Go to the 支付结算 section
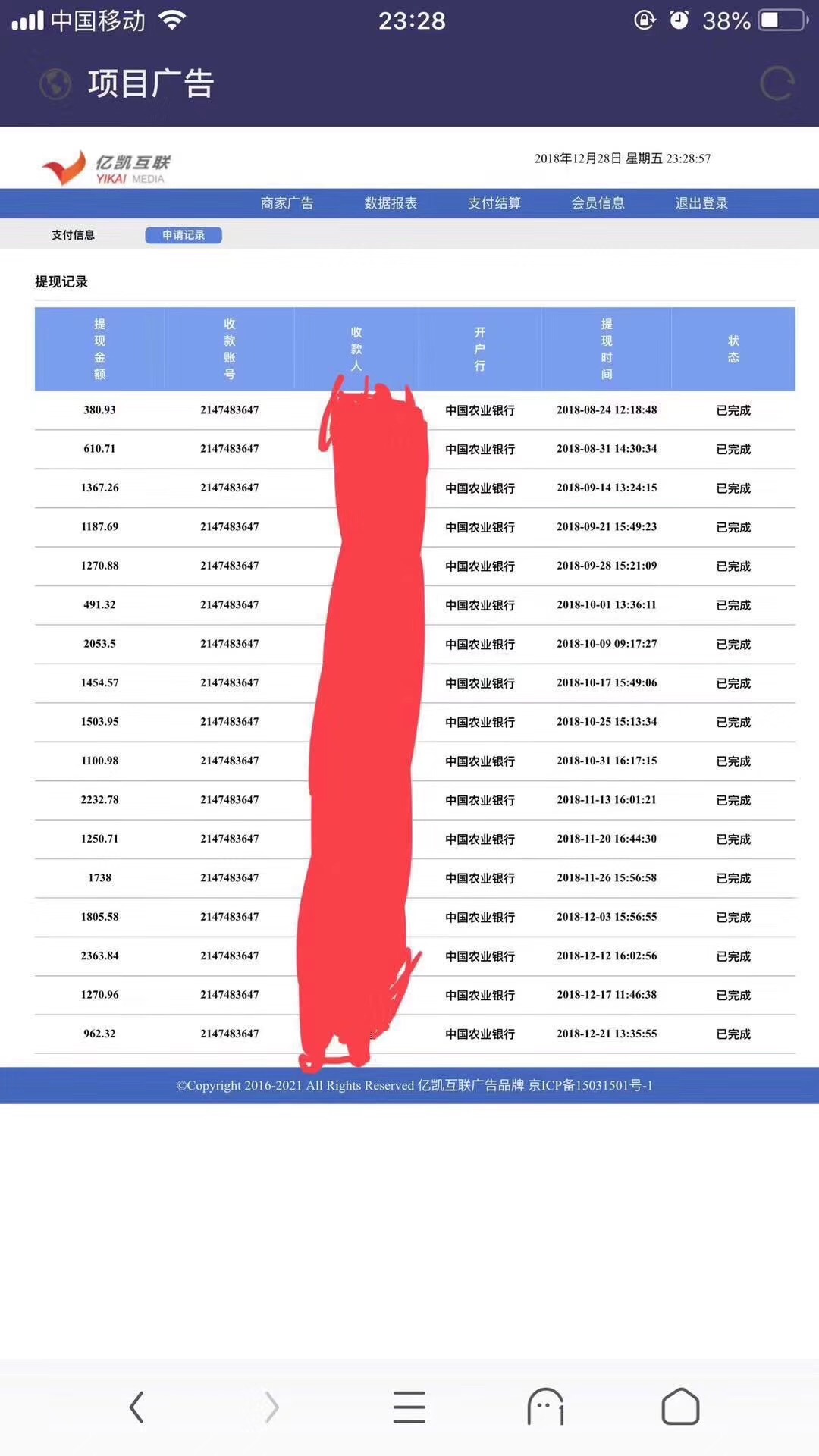The height and width of the screenshot is (1456, 819). pos(494,203)
